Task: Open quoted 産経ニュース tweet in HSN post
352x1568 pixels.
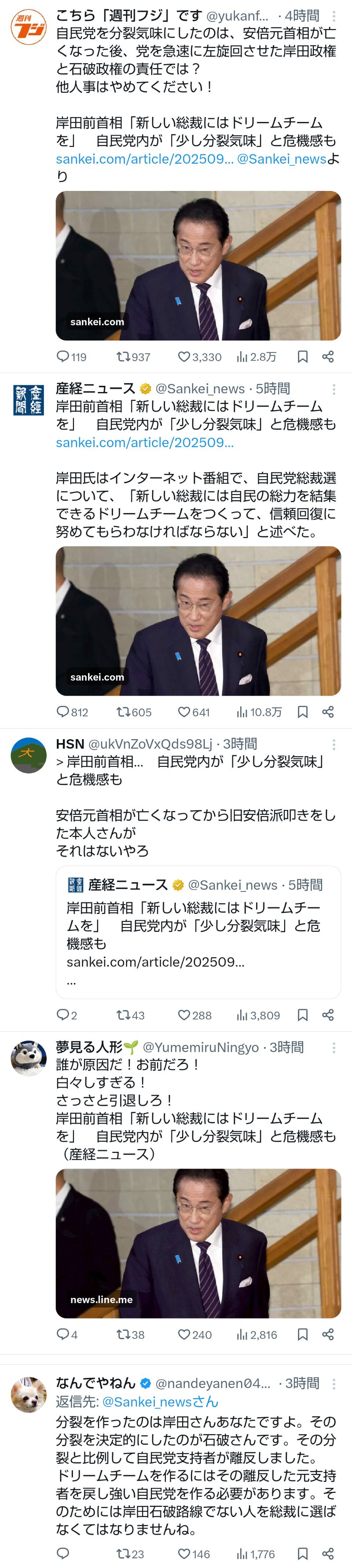Action: pyautogui.click(x=198, y=932)
